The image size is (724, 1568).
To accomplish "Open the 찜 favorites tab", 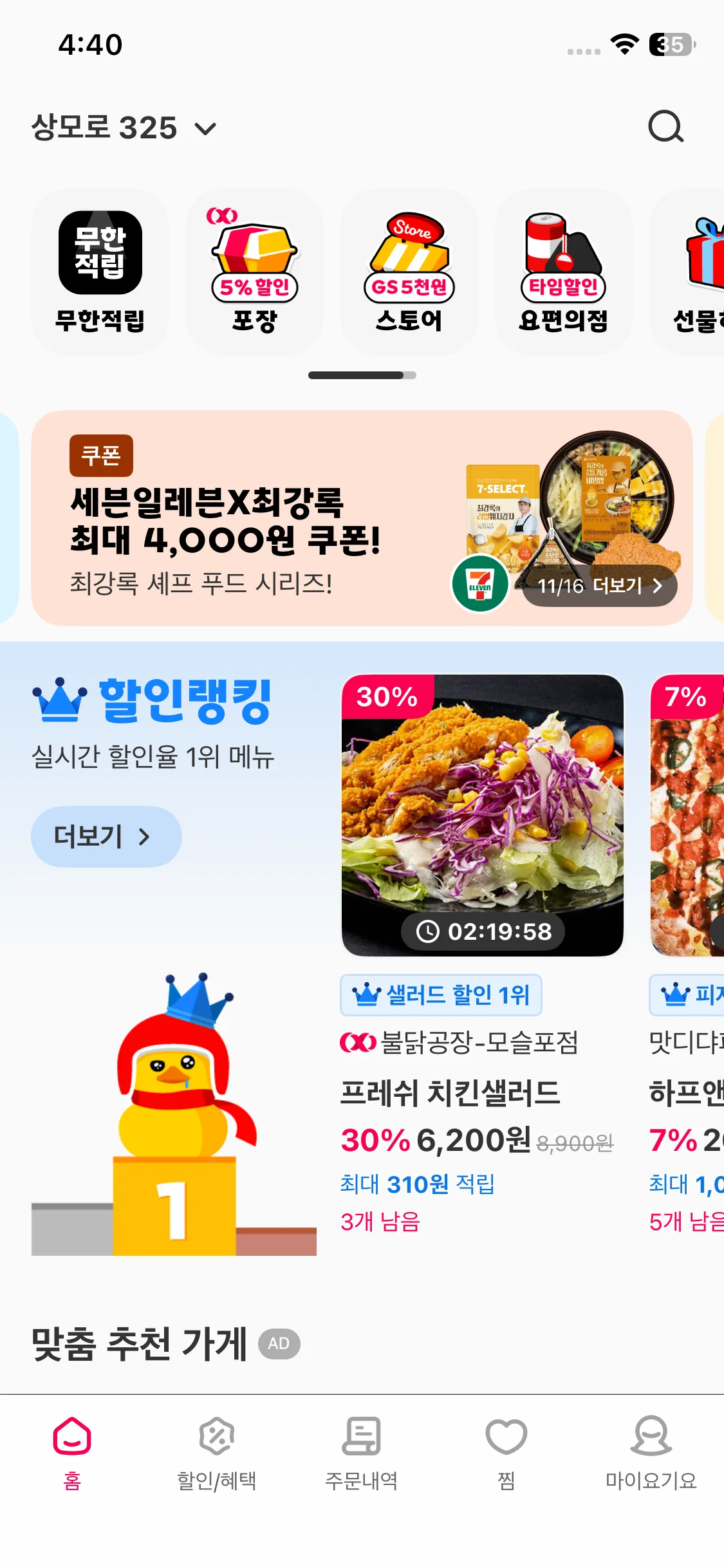I will click(506, 1453).
